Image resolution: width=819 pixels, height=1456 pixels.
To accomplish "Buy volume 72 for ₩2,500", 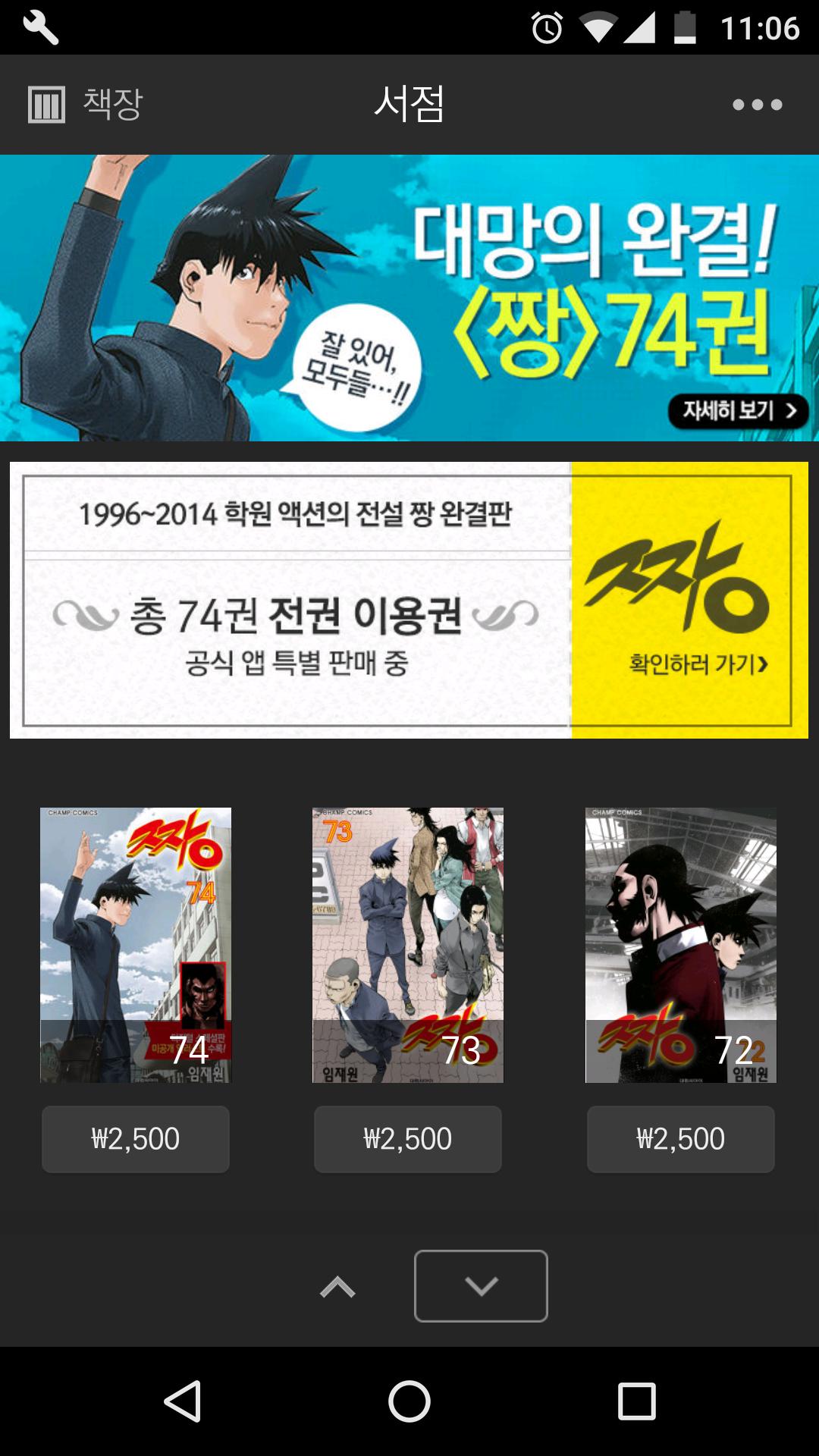I will (681, 1139).
